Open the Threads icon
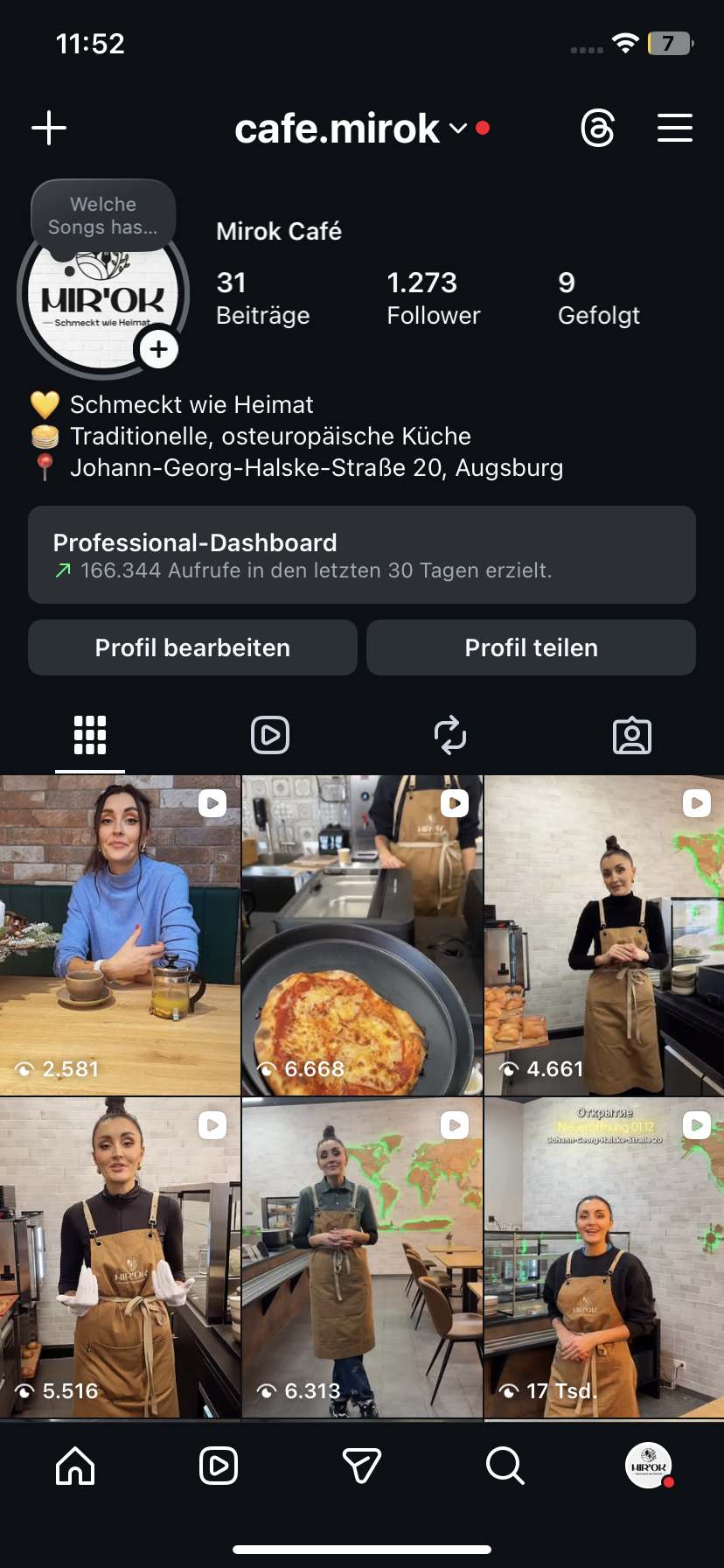Image resolution: width=724 pixels, height=1568 pixels. click(x=598, y=129)
